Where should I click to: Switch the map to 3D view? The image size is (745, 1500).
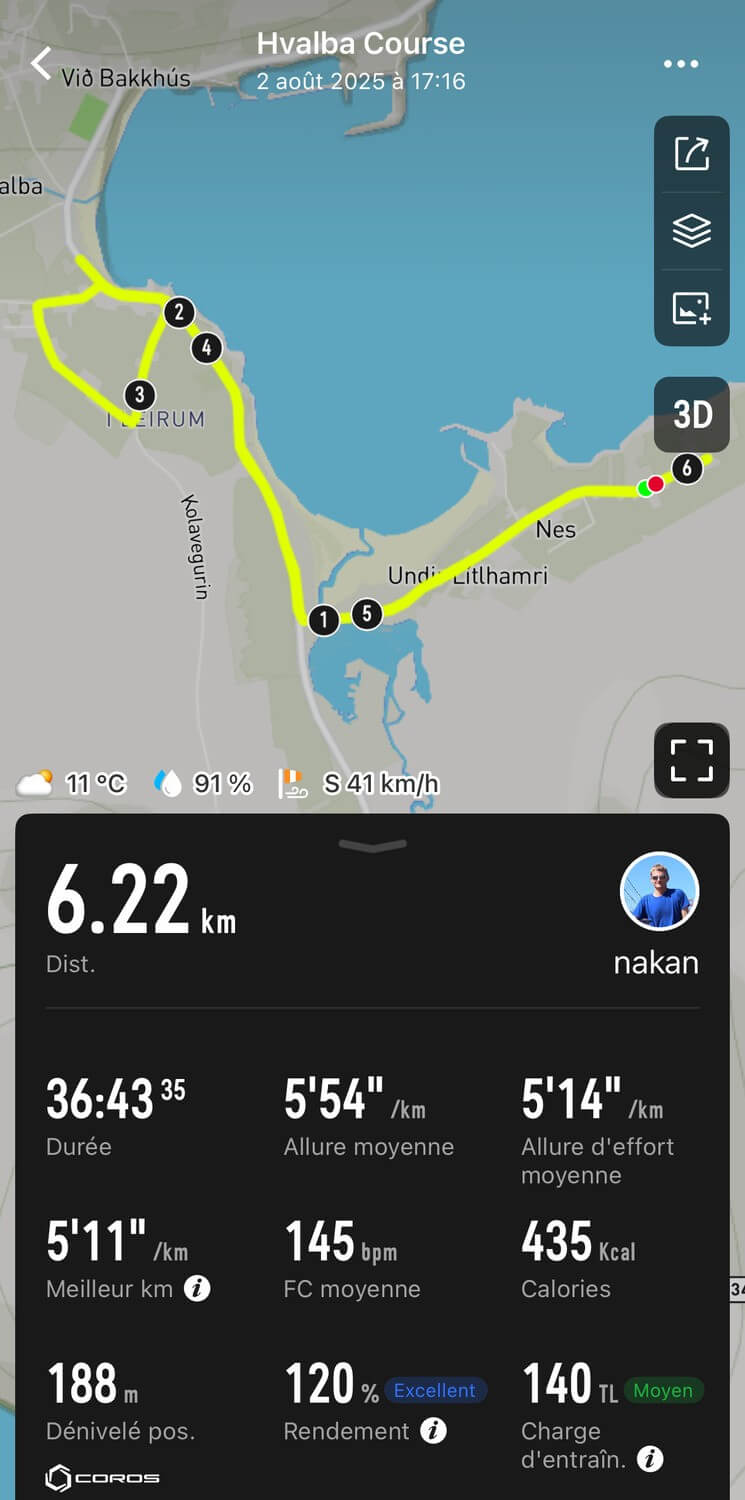coord(692,414)
